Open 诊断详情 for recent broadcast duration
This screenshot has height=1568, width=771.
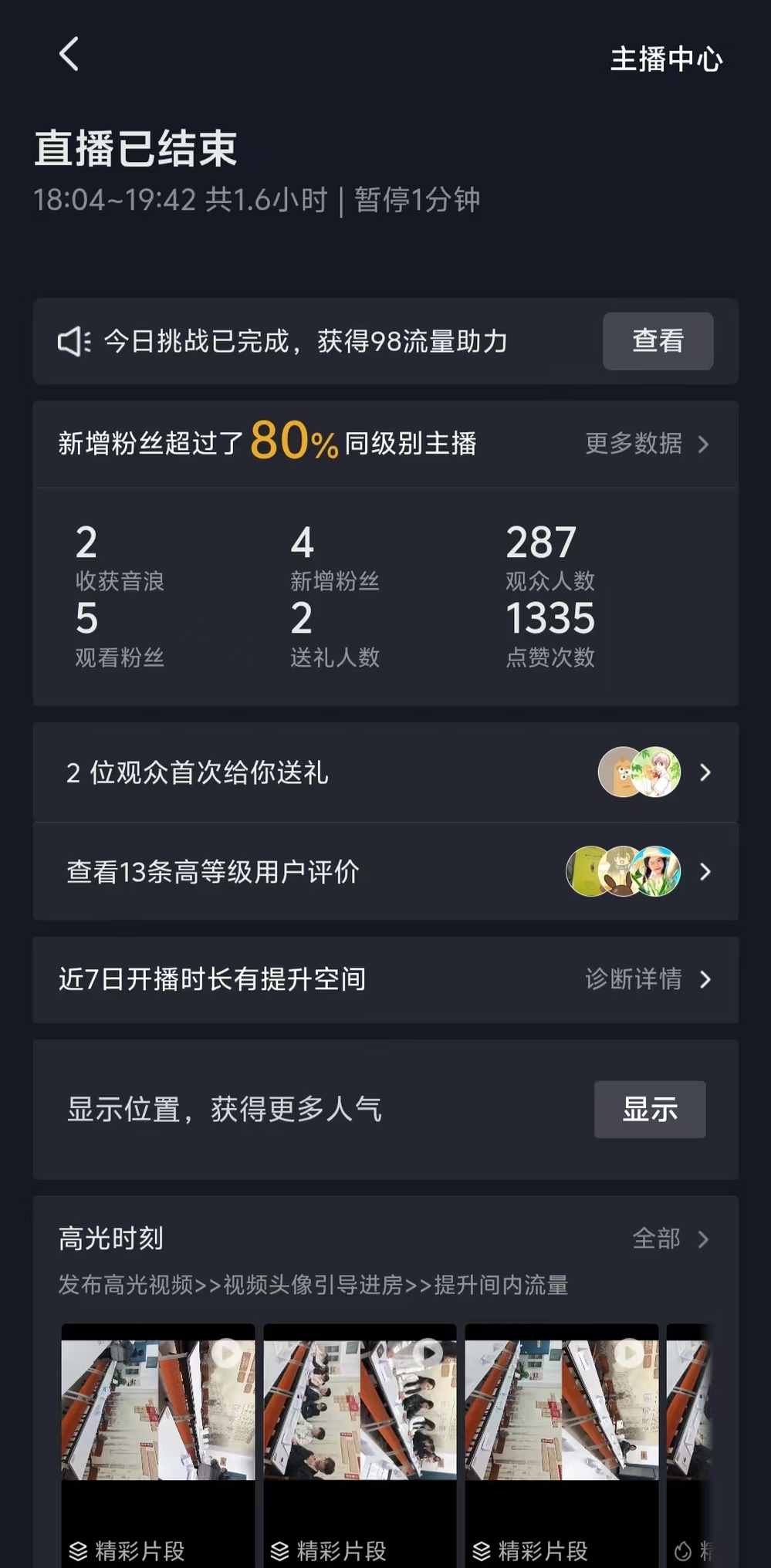click(x=646, y=979)
